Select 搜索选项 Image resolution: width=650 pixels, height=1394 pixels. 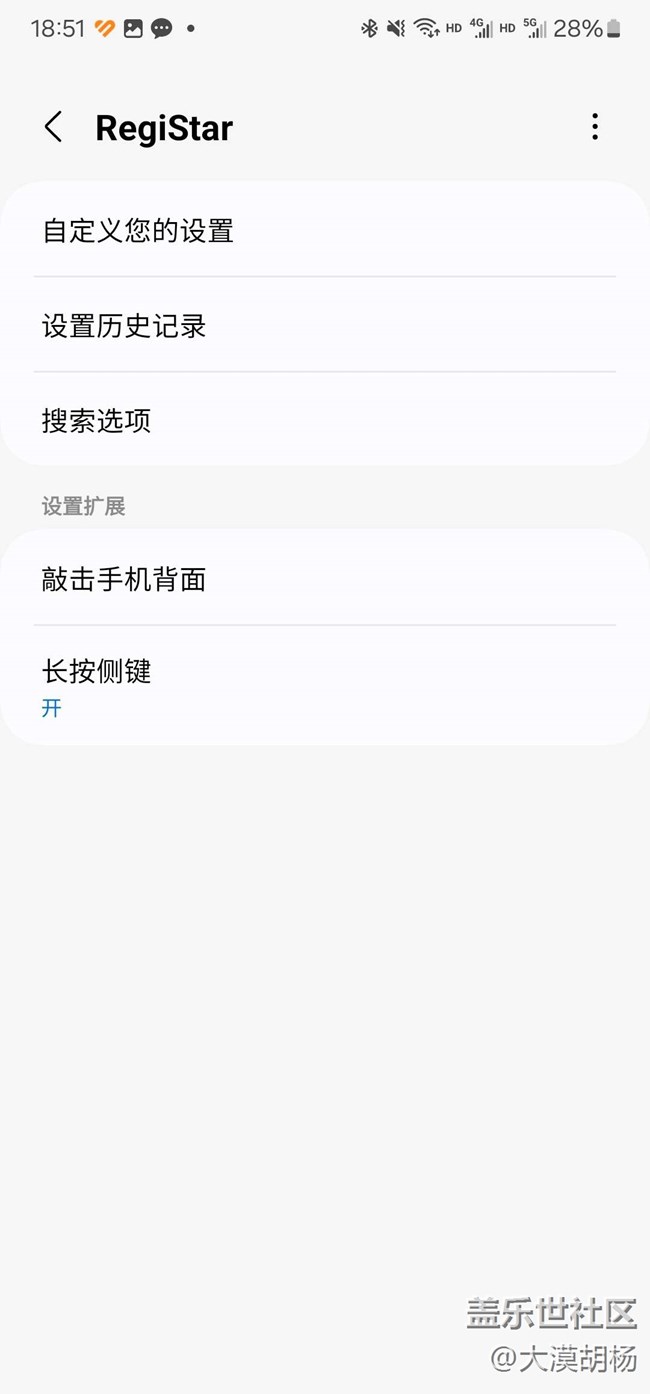pos(325,419)
